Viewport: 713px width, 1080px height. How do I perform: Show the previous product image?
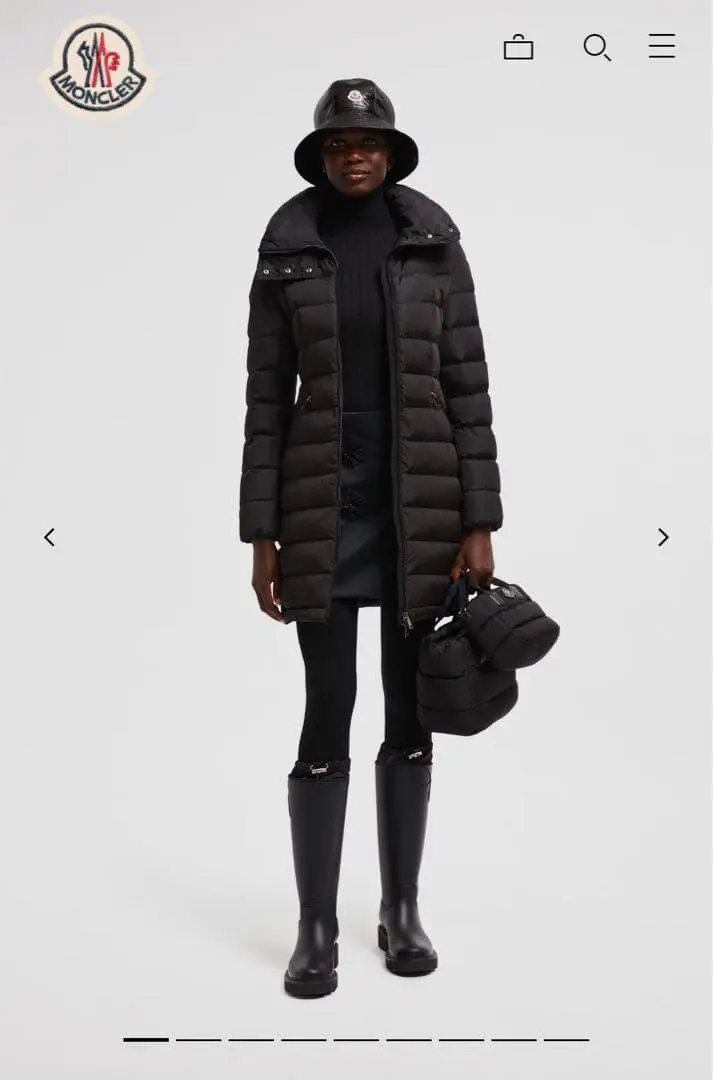(49, 538)
